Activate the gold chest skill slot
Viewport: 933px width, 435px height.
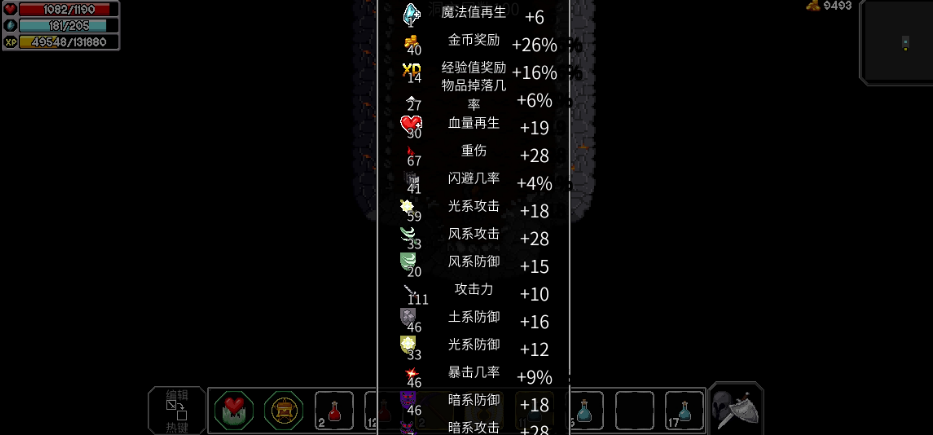click(x=284, y=410)
